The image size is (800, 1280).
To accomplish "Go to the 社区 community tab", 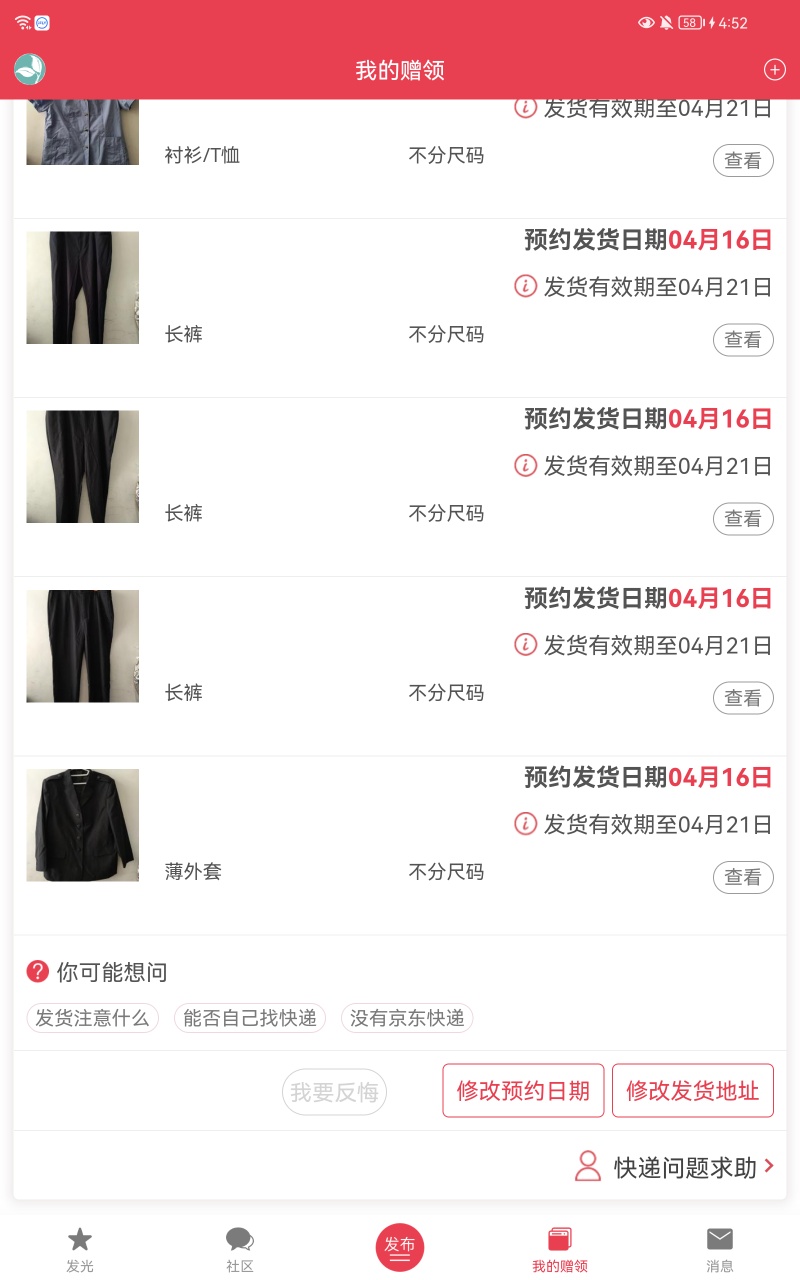I will (240, 1249).
